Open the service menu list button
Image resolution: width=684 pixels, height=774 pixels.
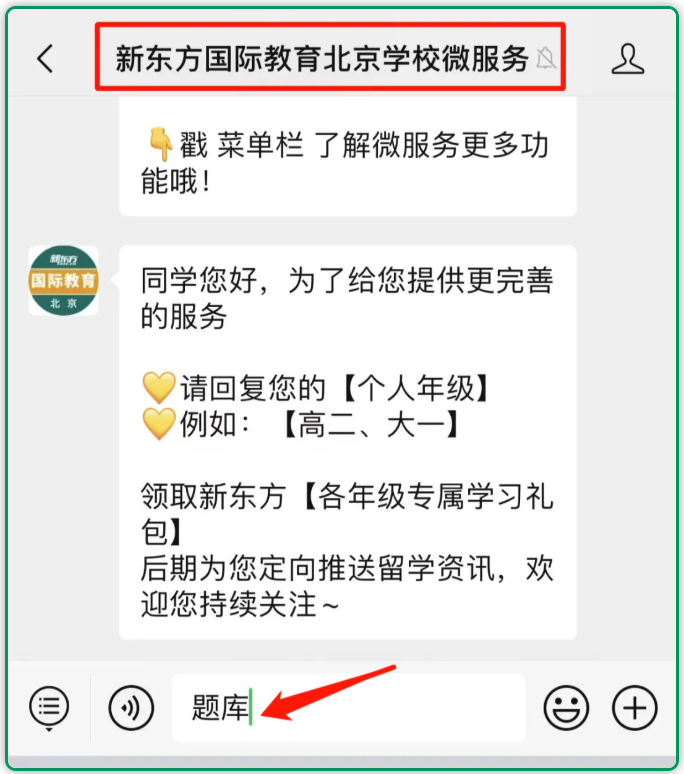(47, 708)
